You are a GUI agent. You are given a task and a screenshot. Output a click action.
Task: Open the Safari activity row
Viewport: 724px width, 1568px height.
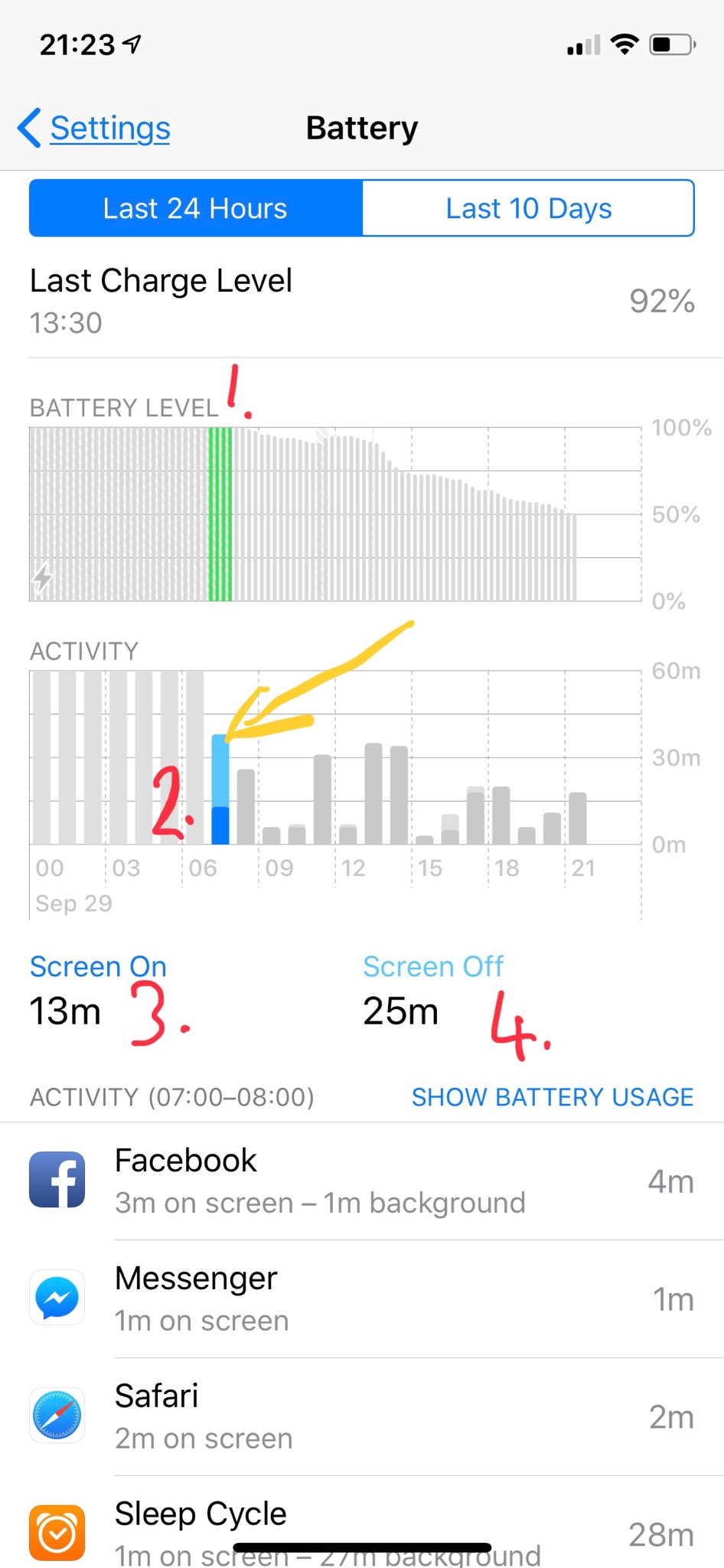click(x=362, y=1417)
